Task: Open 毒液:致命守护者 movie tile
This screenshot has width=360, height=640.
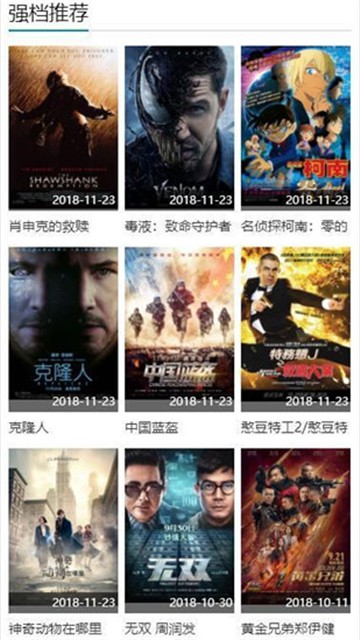Action: tap(179, 128)
